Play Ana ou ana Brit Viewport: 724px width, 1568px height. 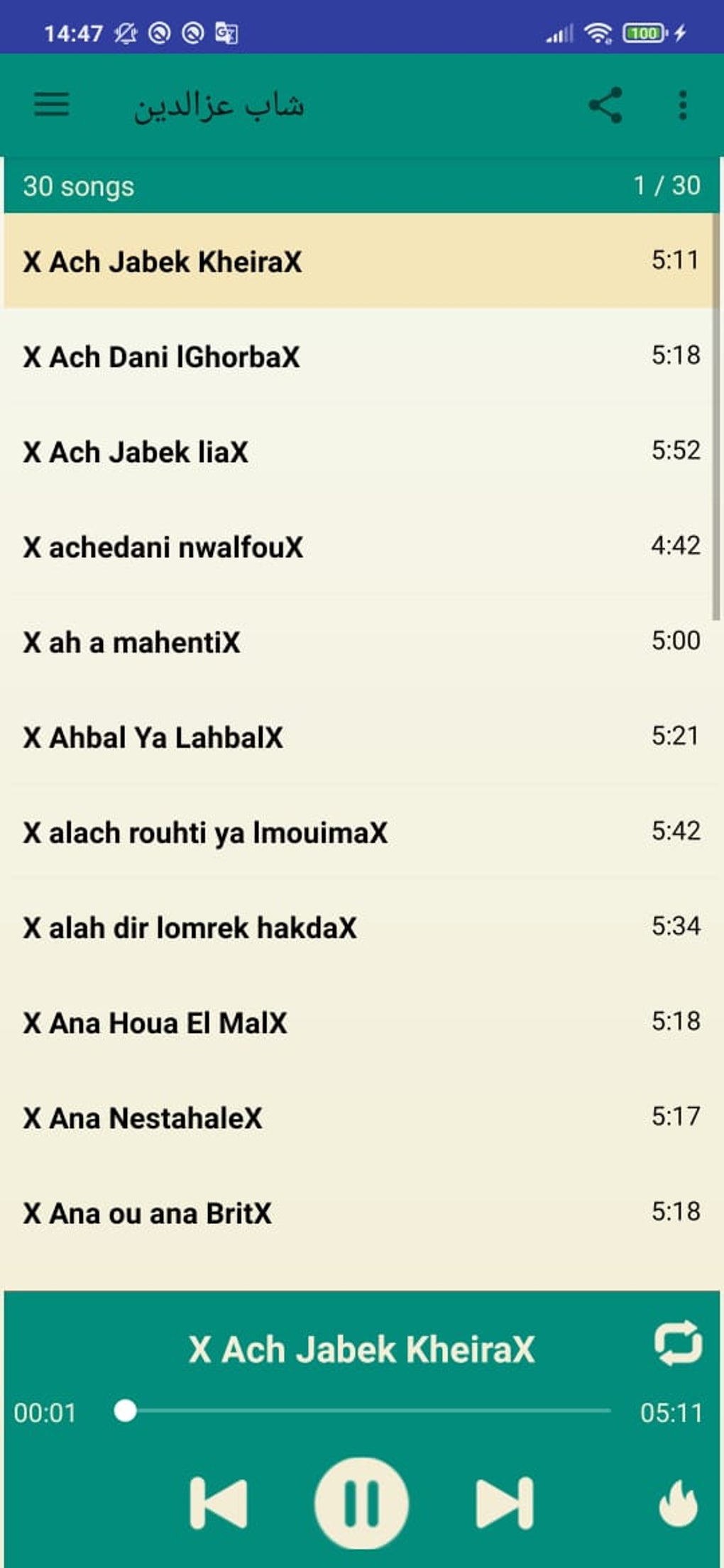[x=355, y=1213]
